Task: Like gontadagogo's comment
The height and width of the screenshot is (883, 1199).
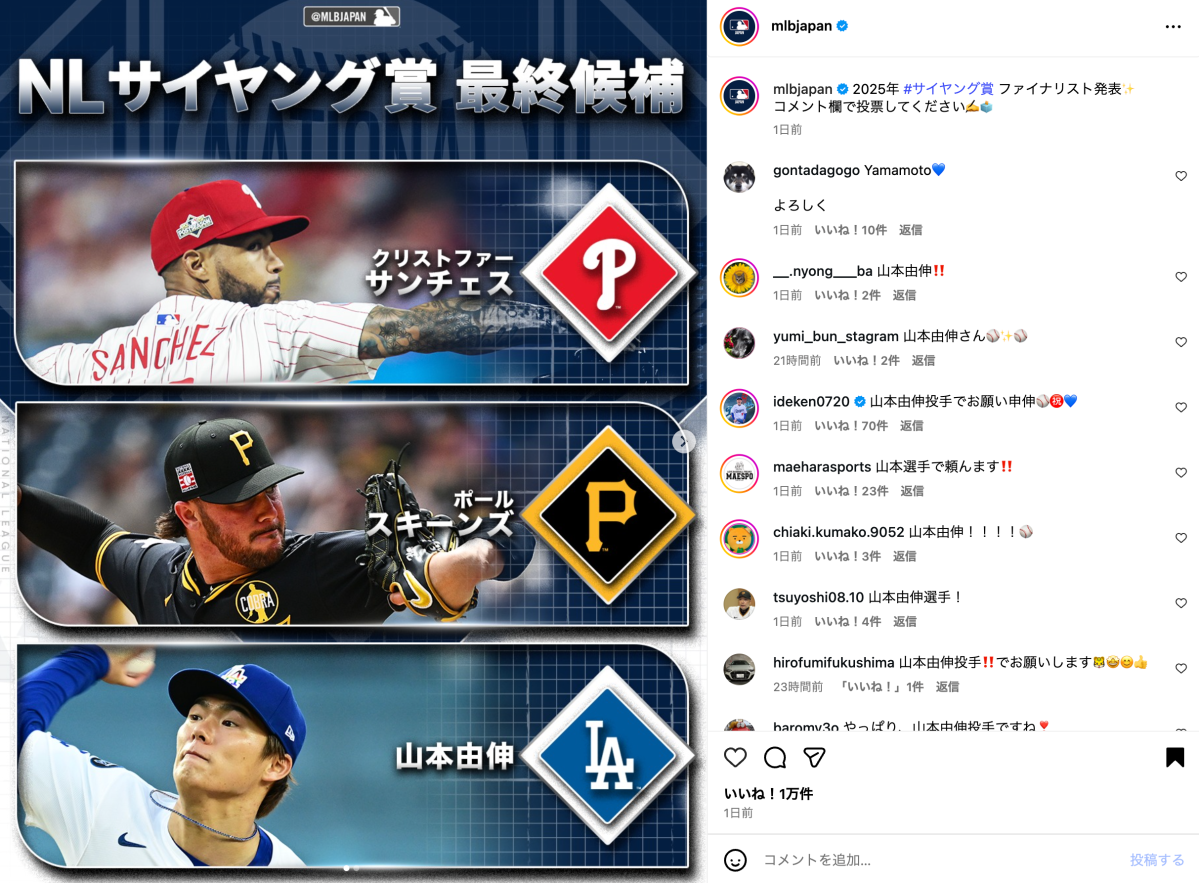Action: coord(1181,176)
